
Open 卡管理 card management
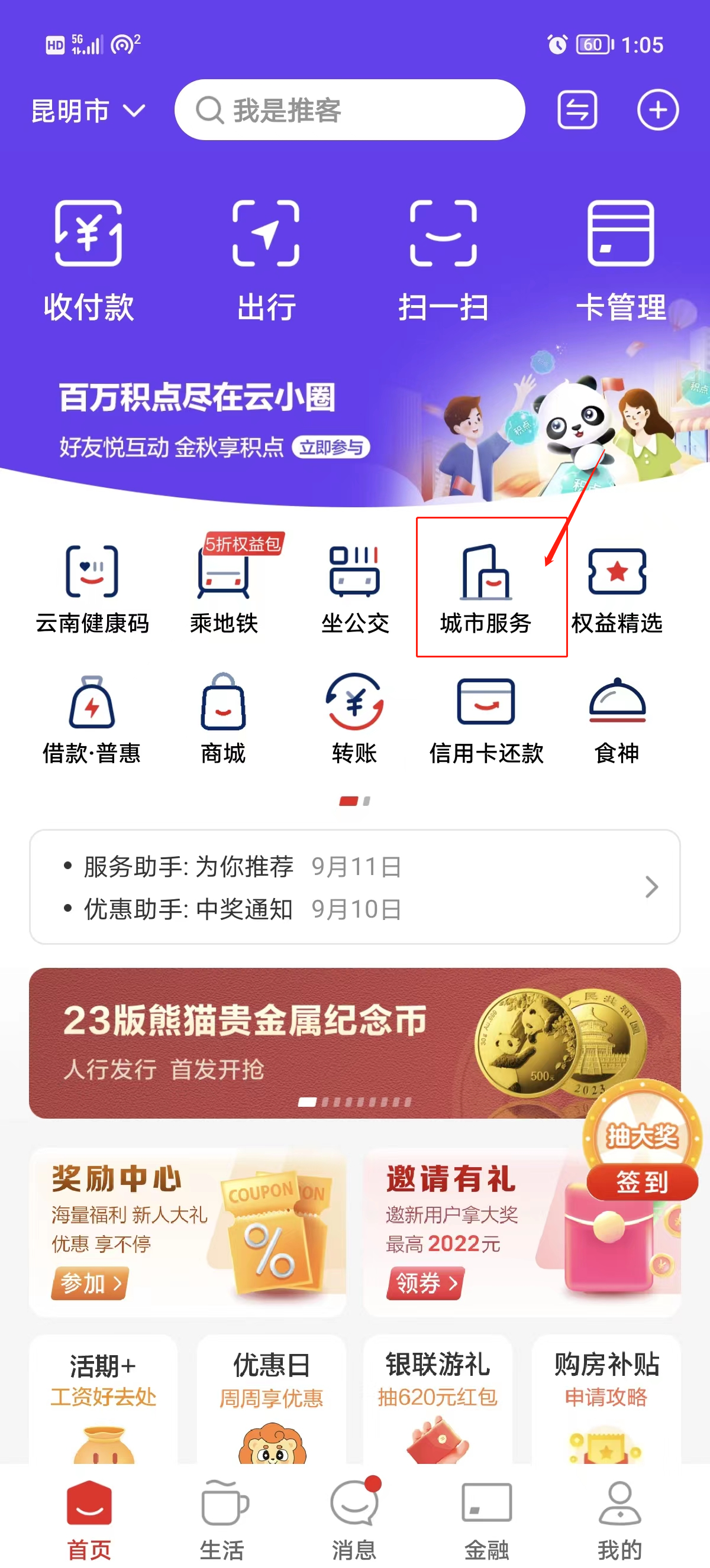click(620, 260)
